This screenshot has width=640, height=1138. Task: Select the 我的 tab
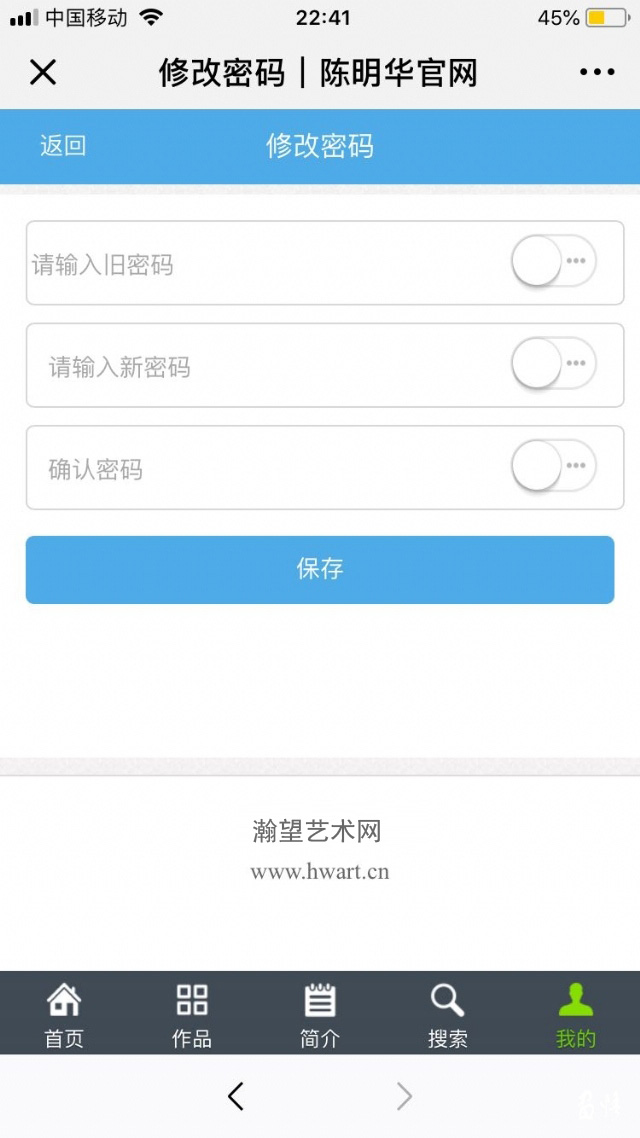click(575, 1015)
